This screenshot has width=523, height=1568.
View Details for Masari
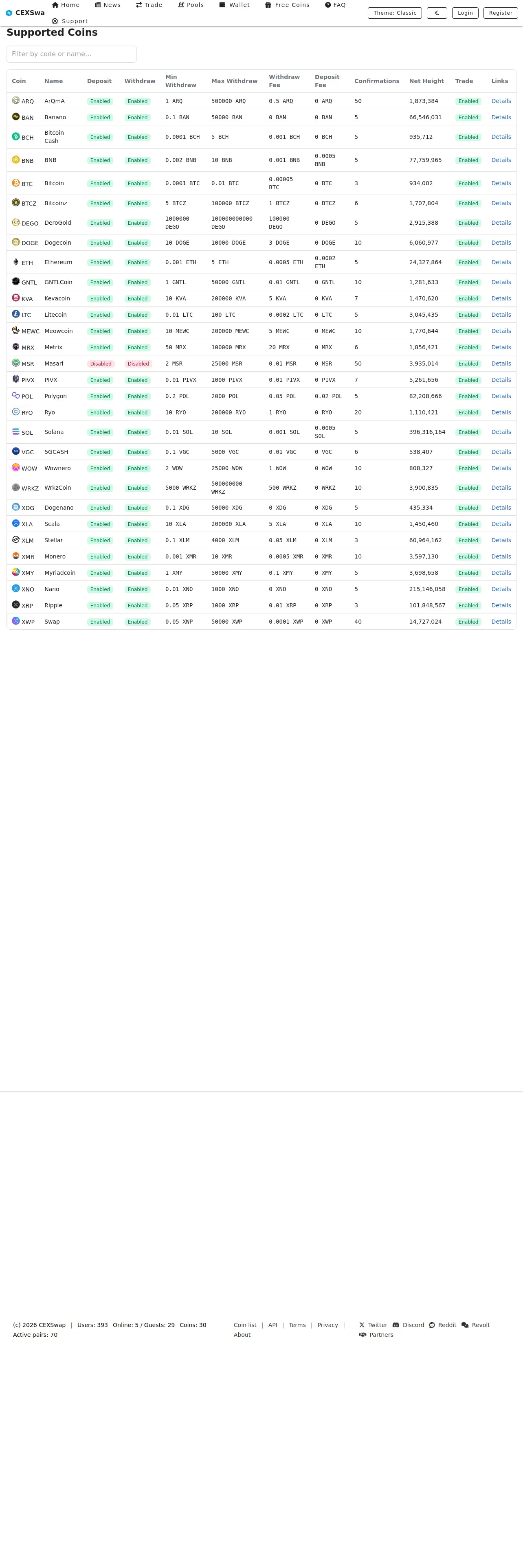pos(501,364)
